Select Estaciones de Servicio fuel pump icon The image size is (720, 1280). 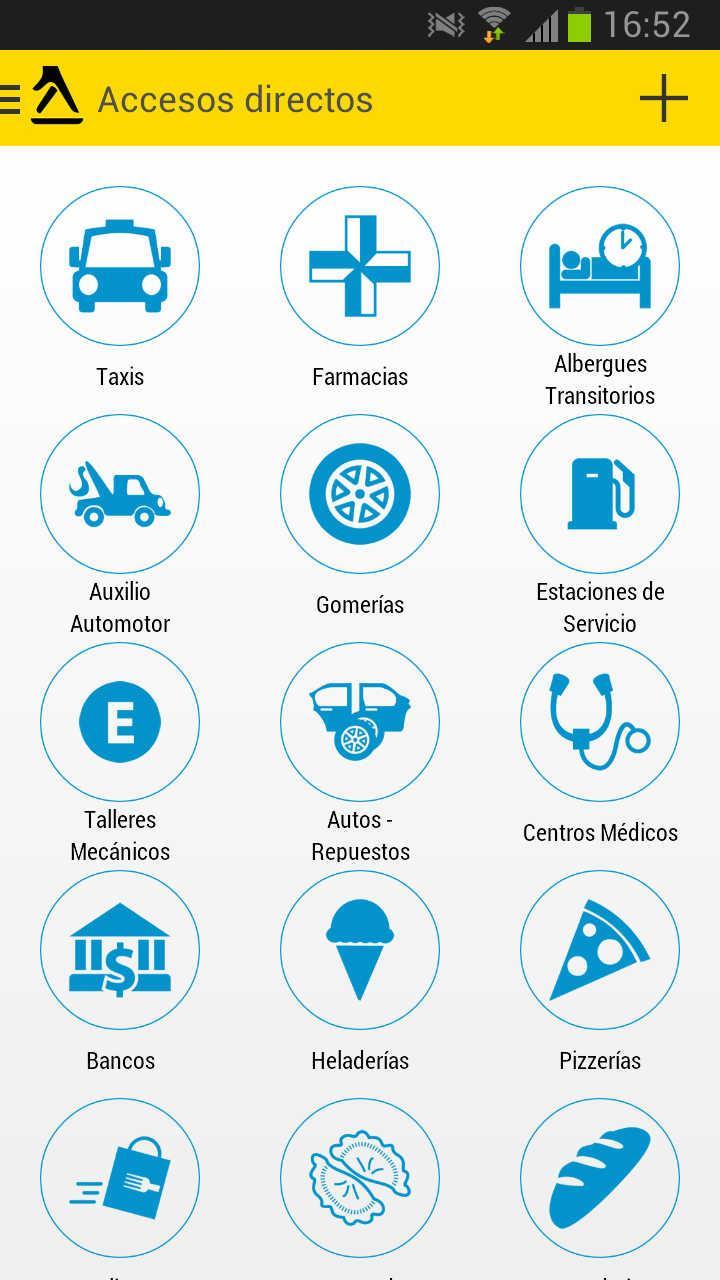click(599, 493)
